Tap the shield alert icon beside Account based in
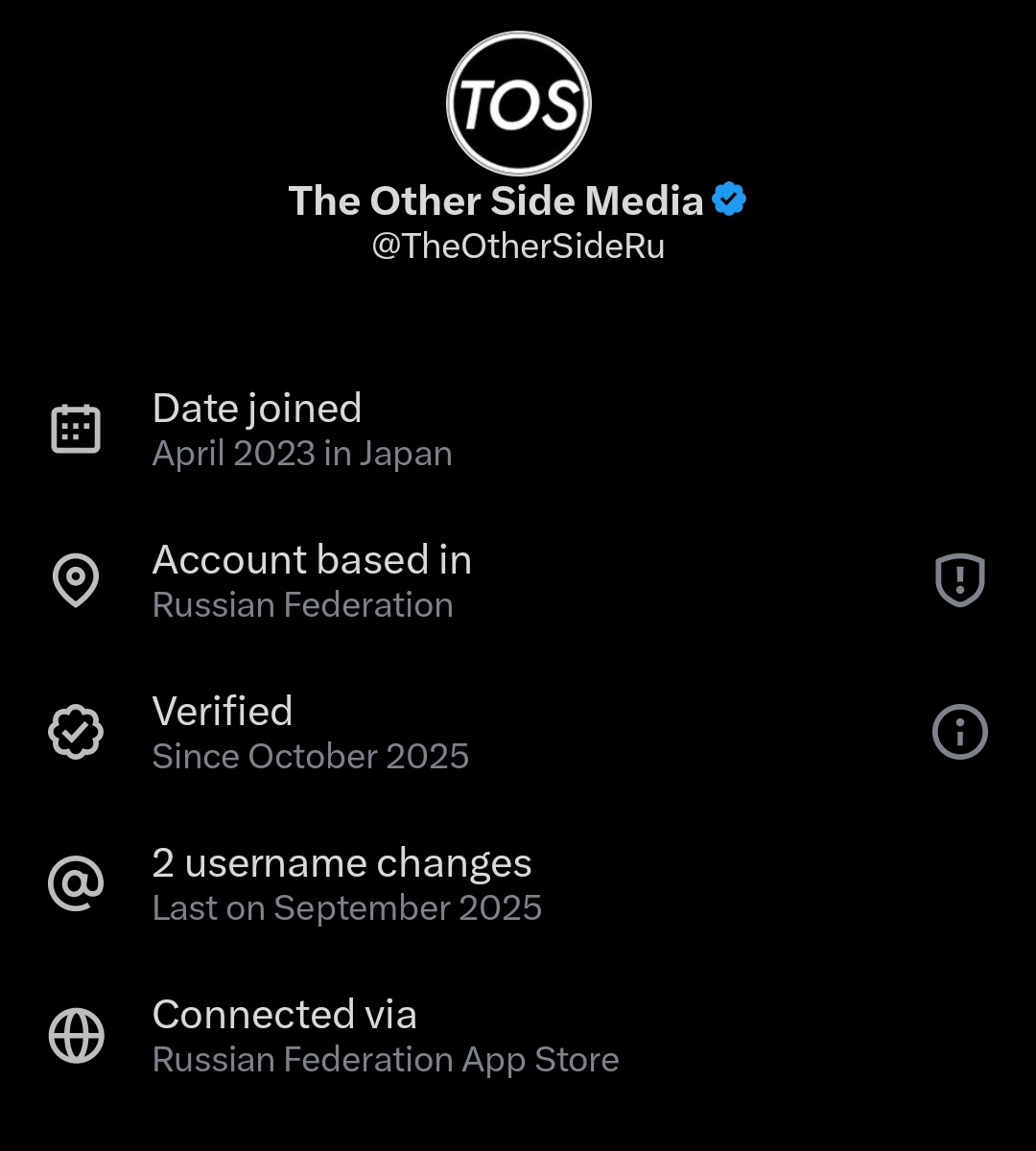Screen dimensions: 1036x1151 click(959, 580)
